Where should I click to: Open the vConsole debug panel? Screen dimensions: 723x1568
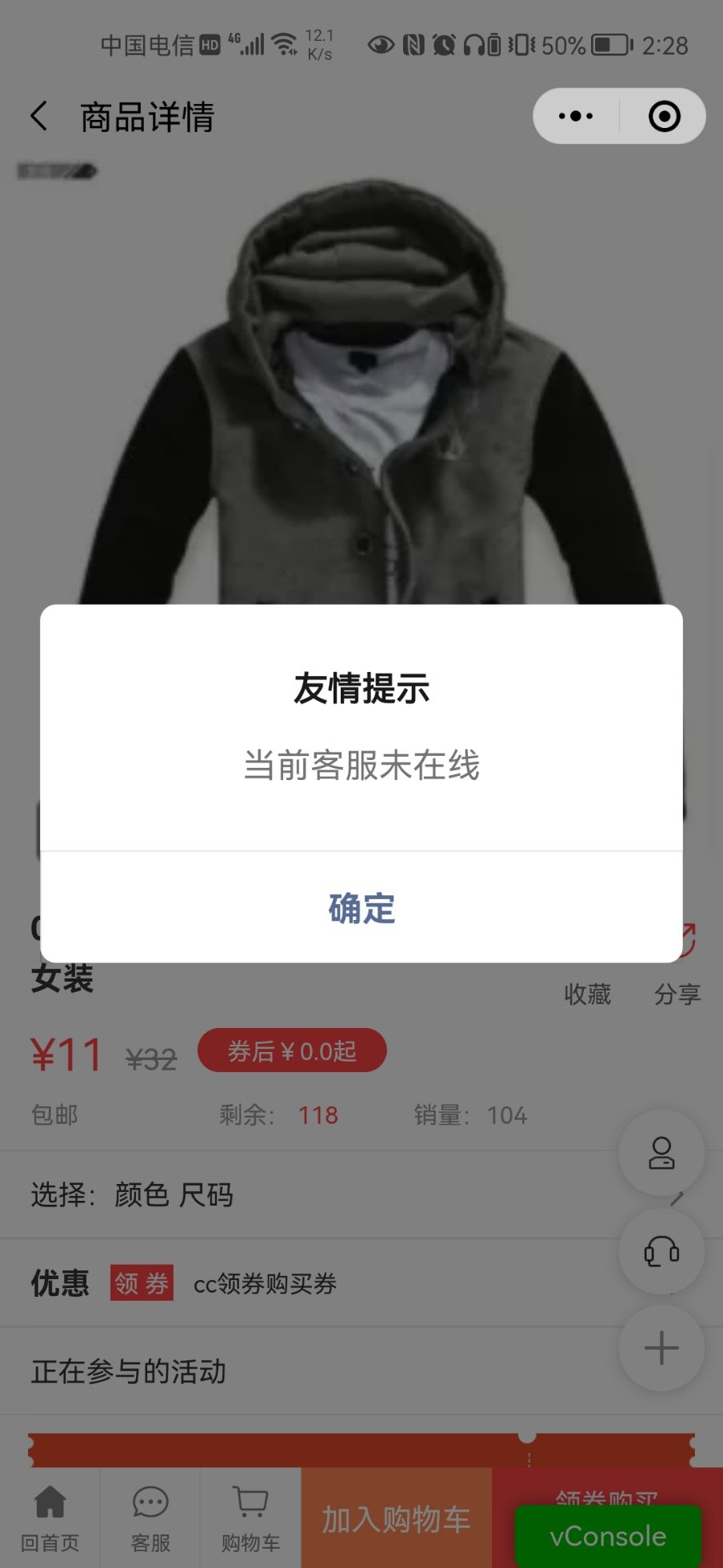(608, 1536)
